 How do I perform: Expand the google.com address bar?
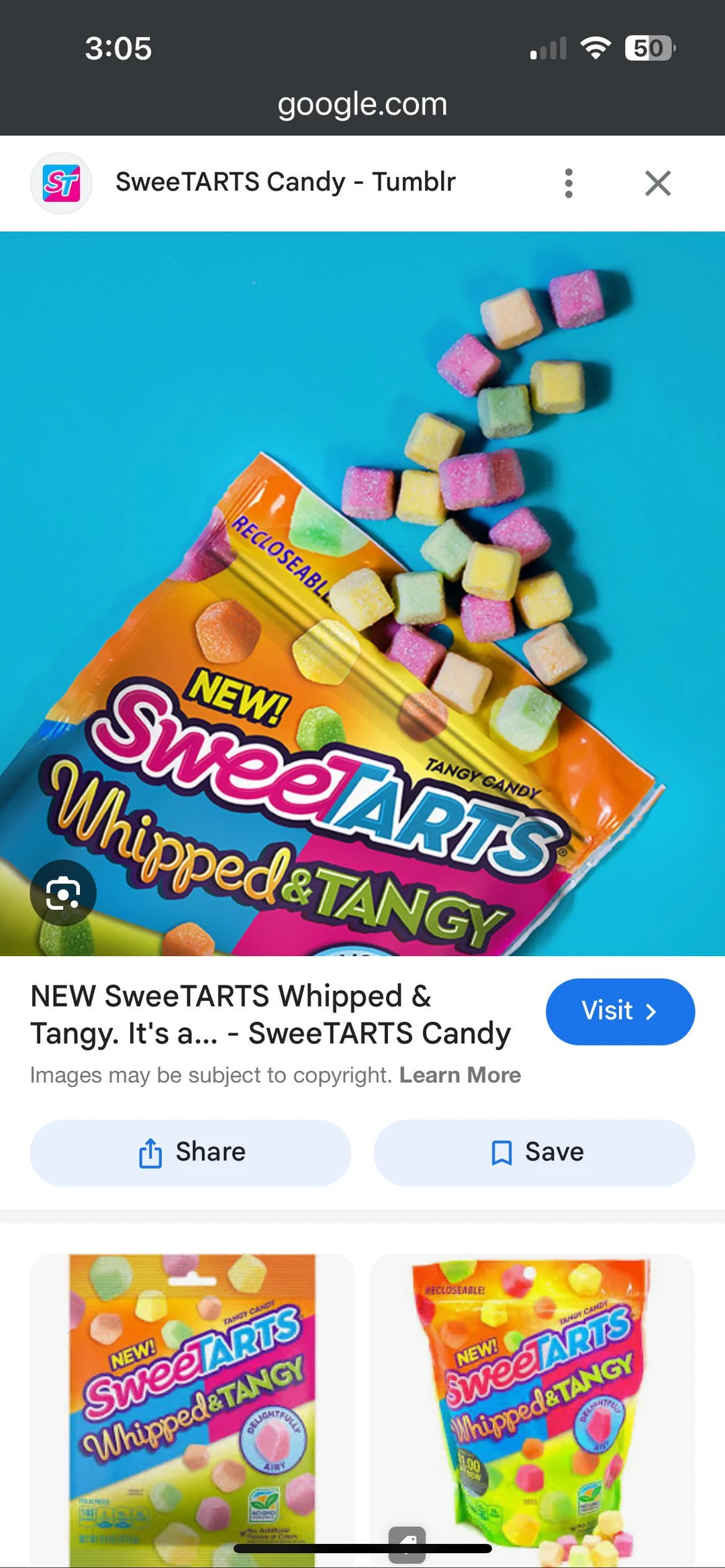pos(362,103)
